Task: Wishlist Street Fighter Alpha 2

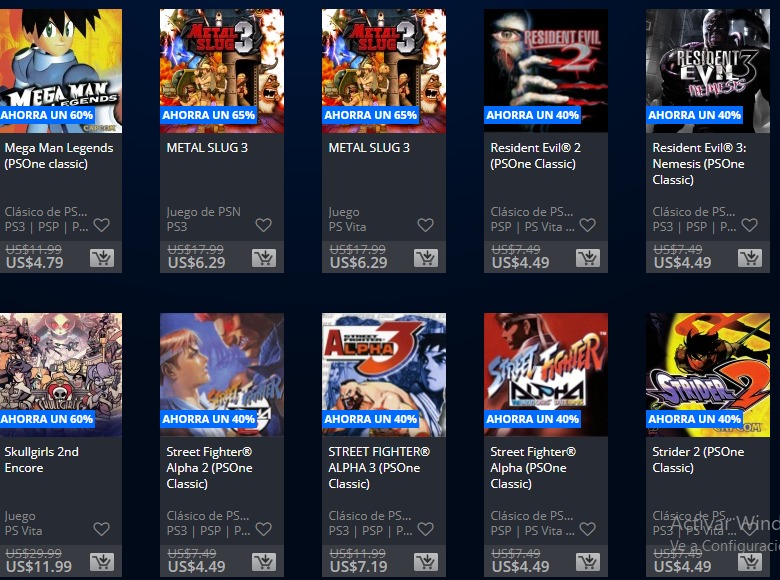Action: click(x=263, y=529)
